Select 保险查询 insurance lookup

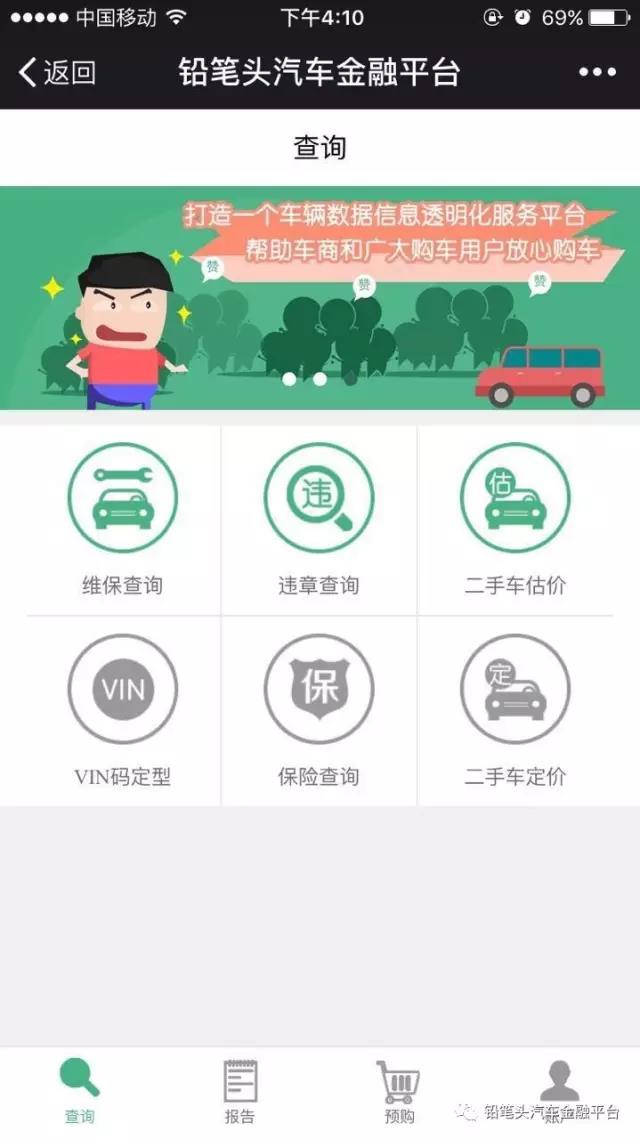click(x=319, y=708)
